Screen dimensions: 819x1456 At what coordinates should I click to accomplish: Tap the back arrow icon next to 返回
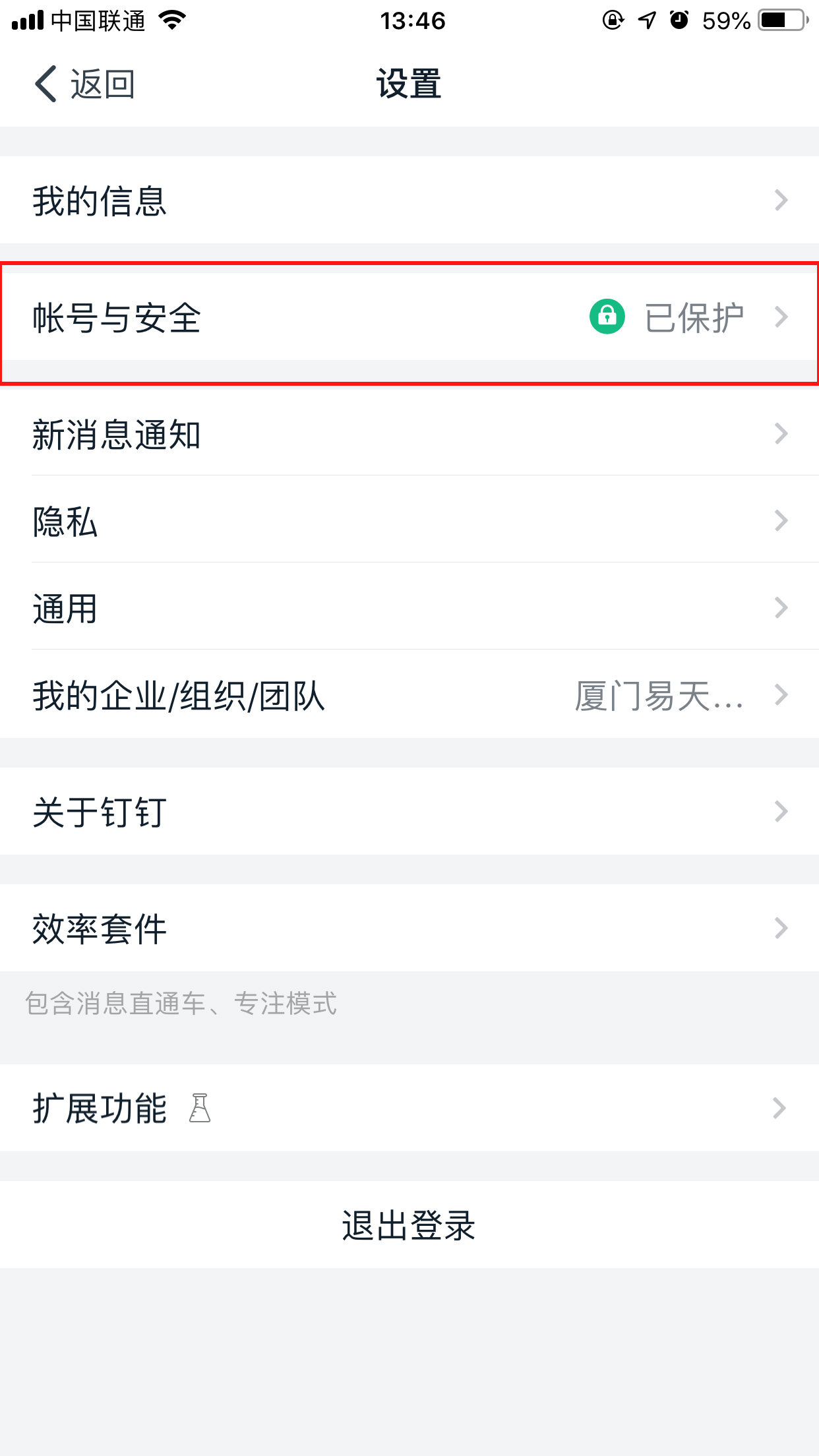[44, 84]
